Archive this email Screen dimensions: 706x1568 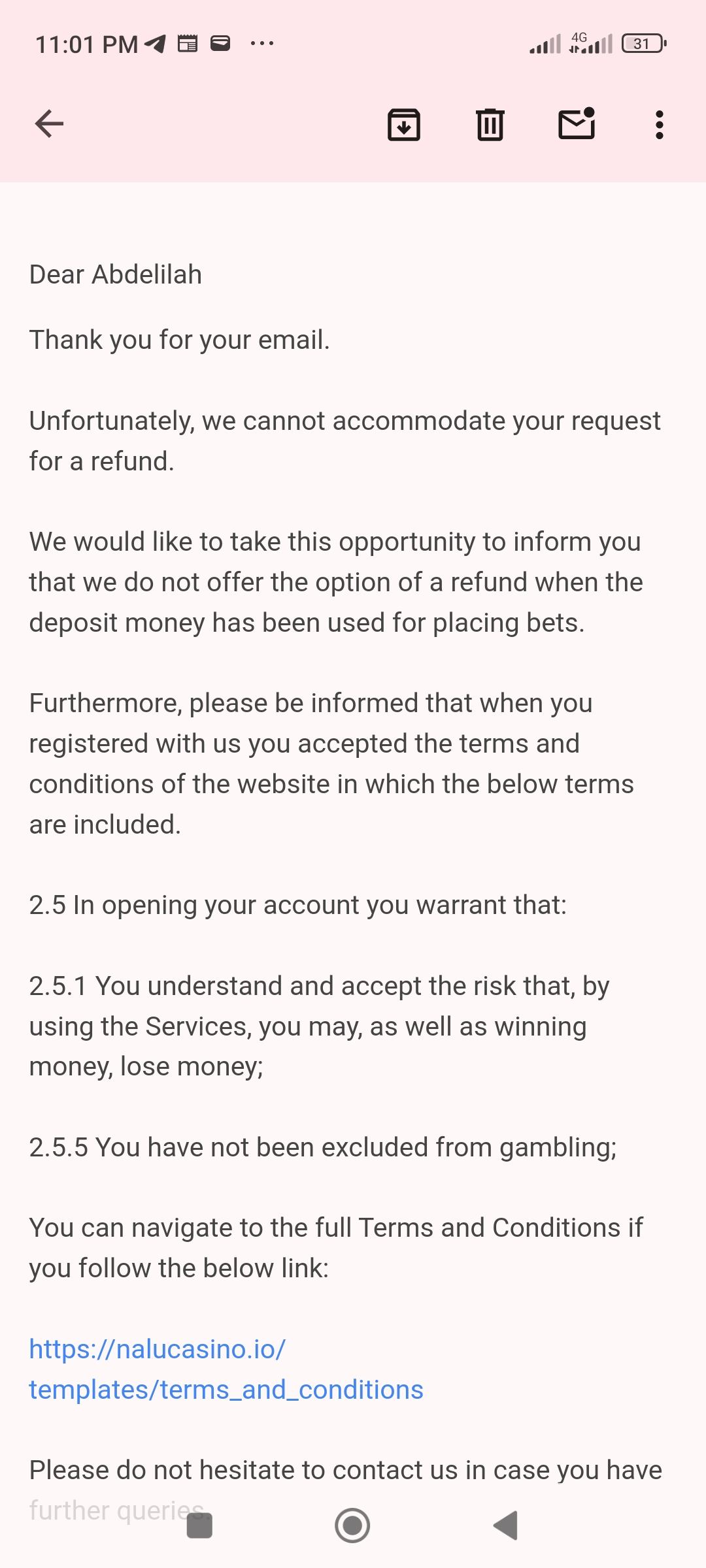404,124
